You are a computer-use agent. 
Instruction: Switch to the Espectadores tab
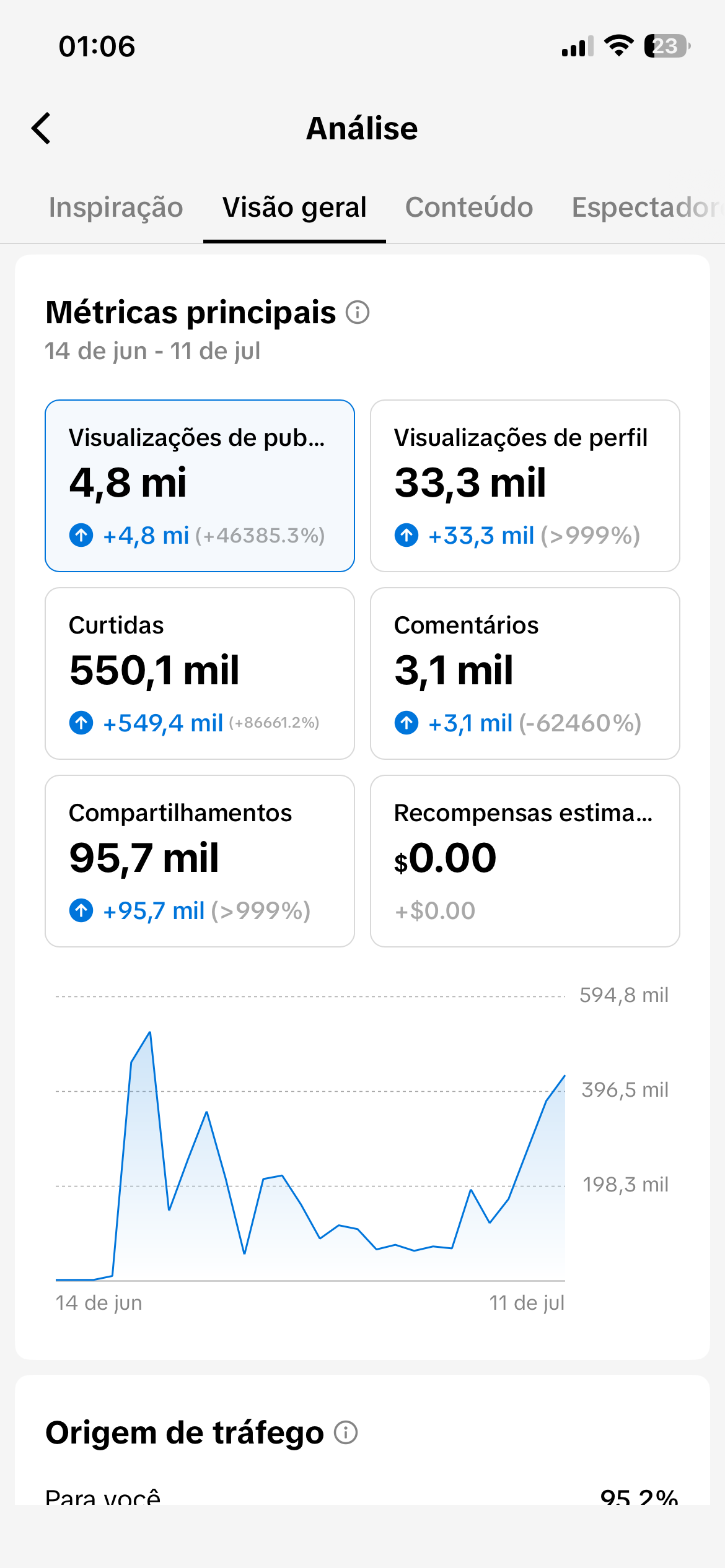tap(648, 207)
